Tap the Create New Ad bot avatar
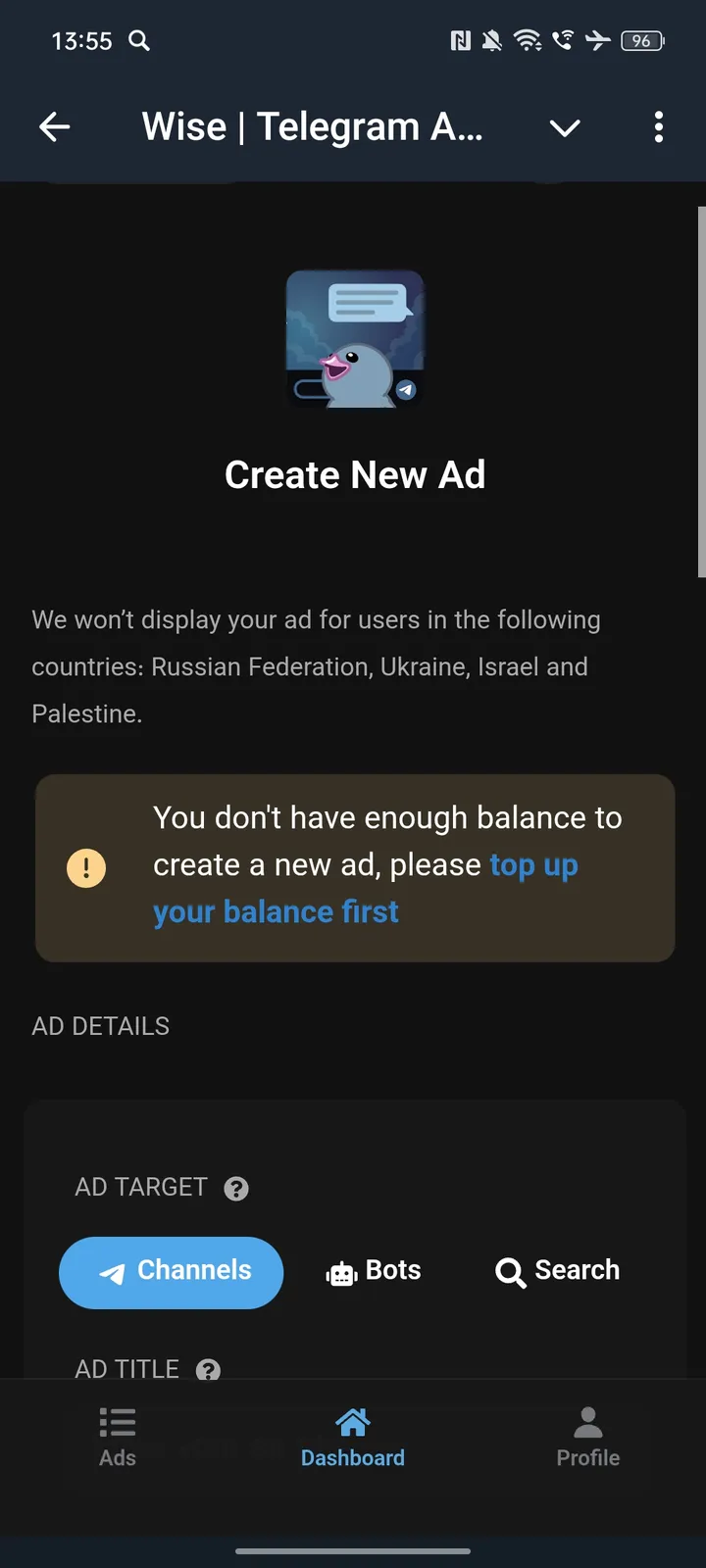 (355, 338)
